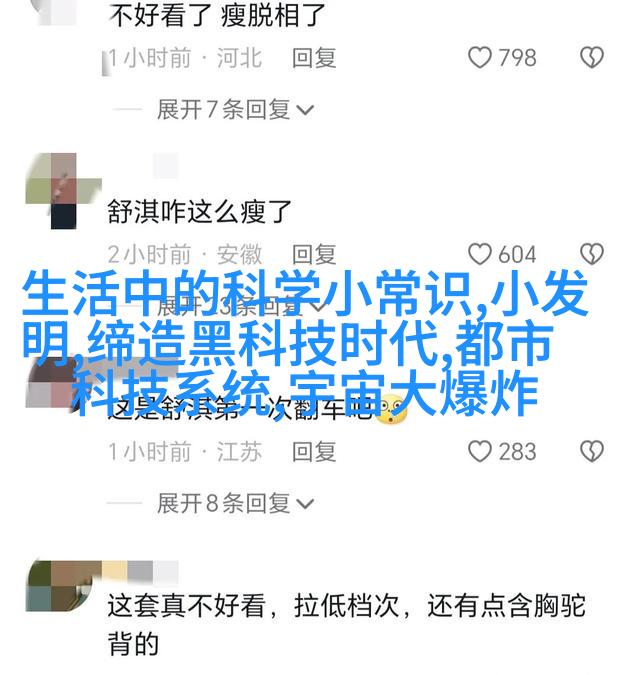Viewport: 640px width, 675px height.
Task: Reply to the Hebei comment
Action: point(314,58)
